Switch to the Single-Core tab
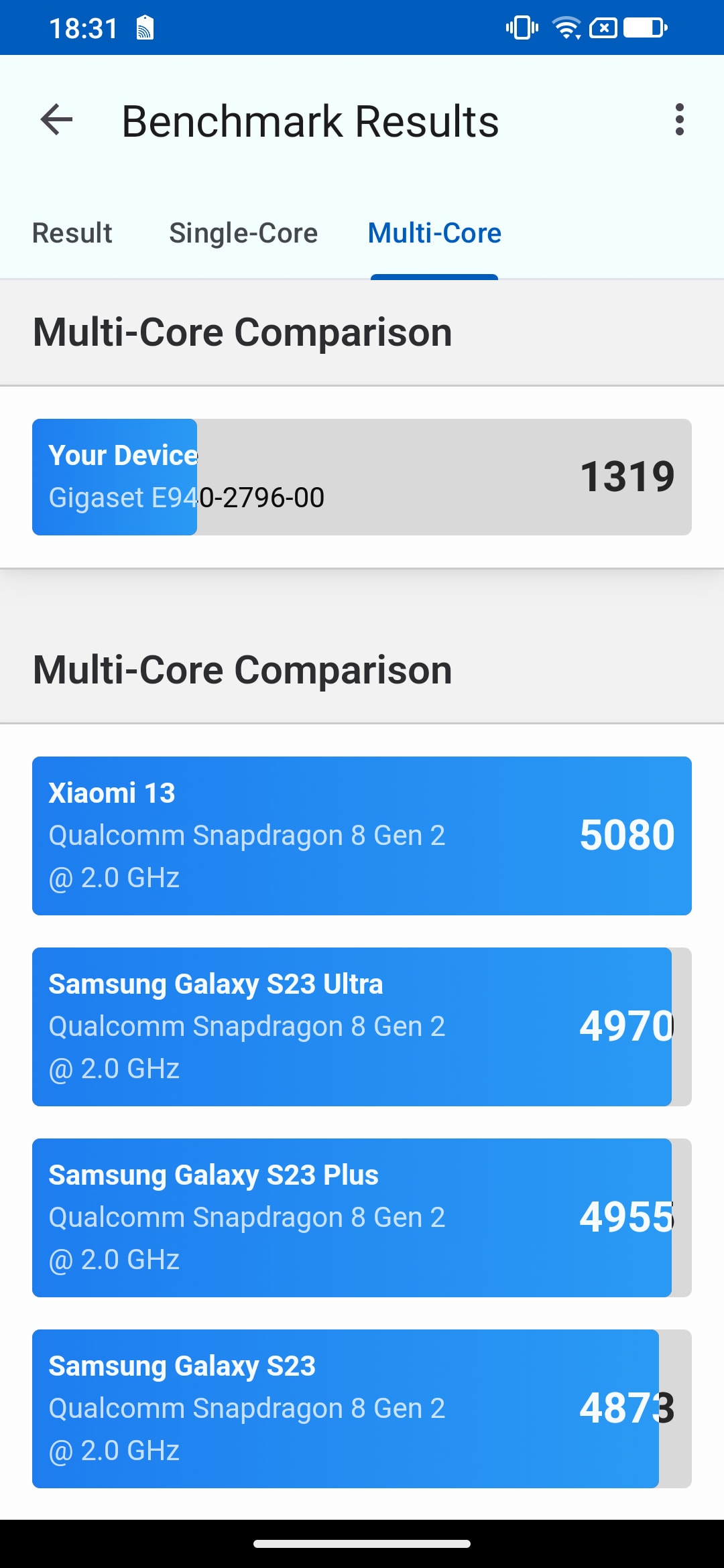The image size is (724, 1568). (x=243, y=233)
